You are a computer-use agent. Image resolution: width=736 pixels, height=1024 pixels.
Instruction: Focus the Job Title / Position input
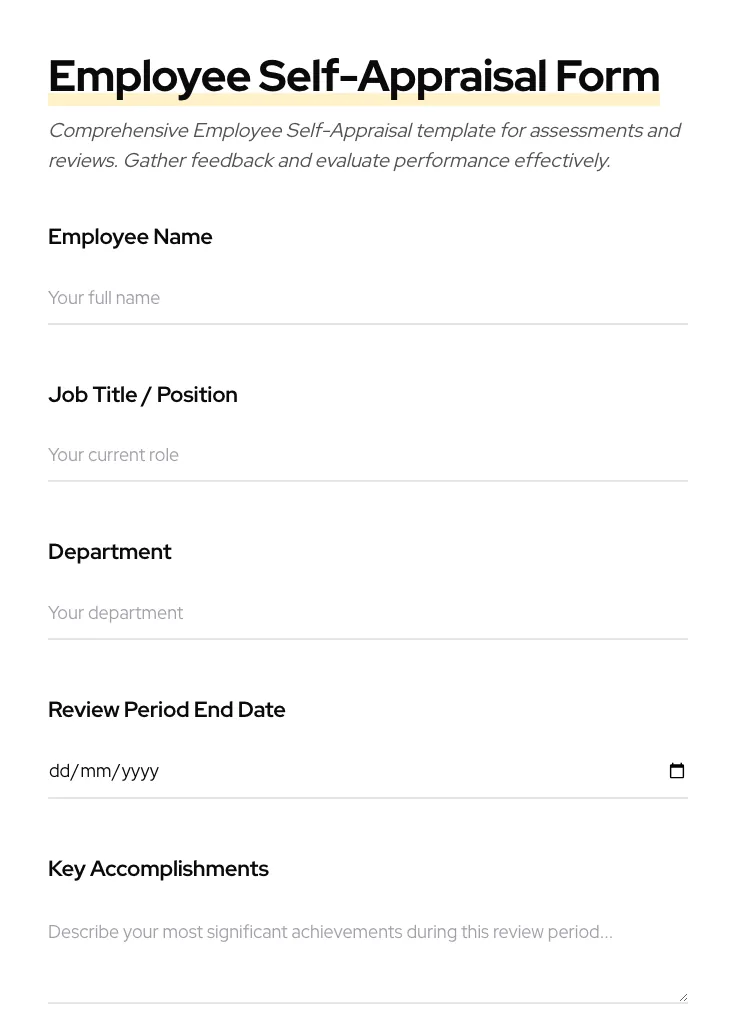[367, 455]
